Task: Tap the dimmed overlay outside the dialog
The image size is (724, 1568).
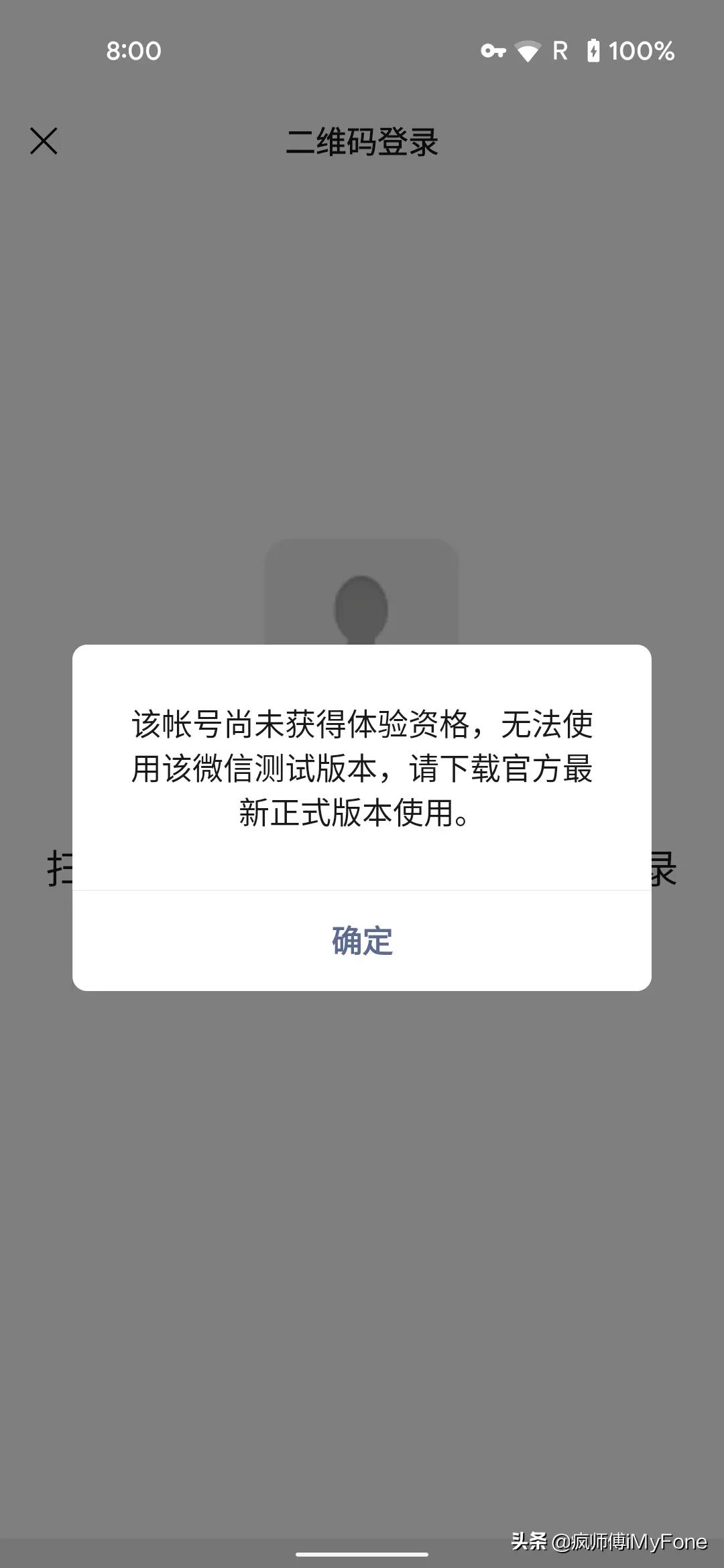Action: pyautogui.click(x=362, y=1206)
